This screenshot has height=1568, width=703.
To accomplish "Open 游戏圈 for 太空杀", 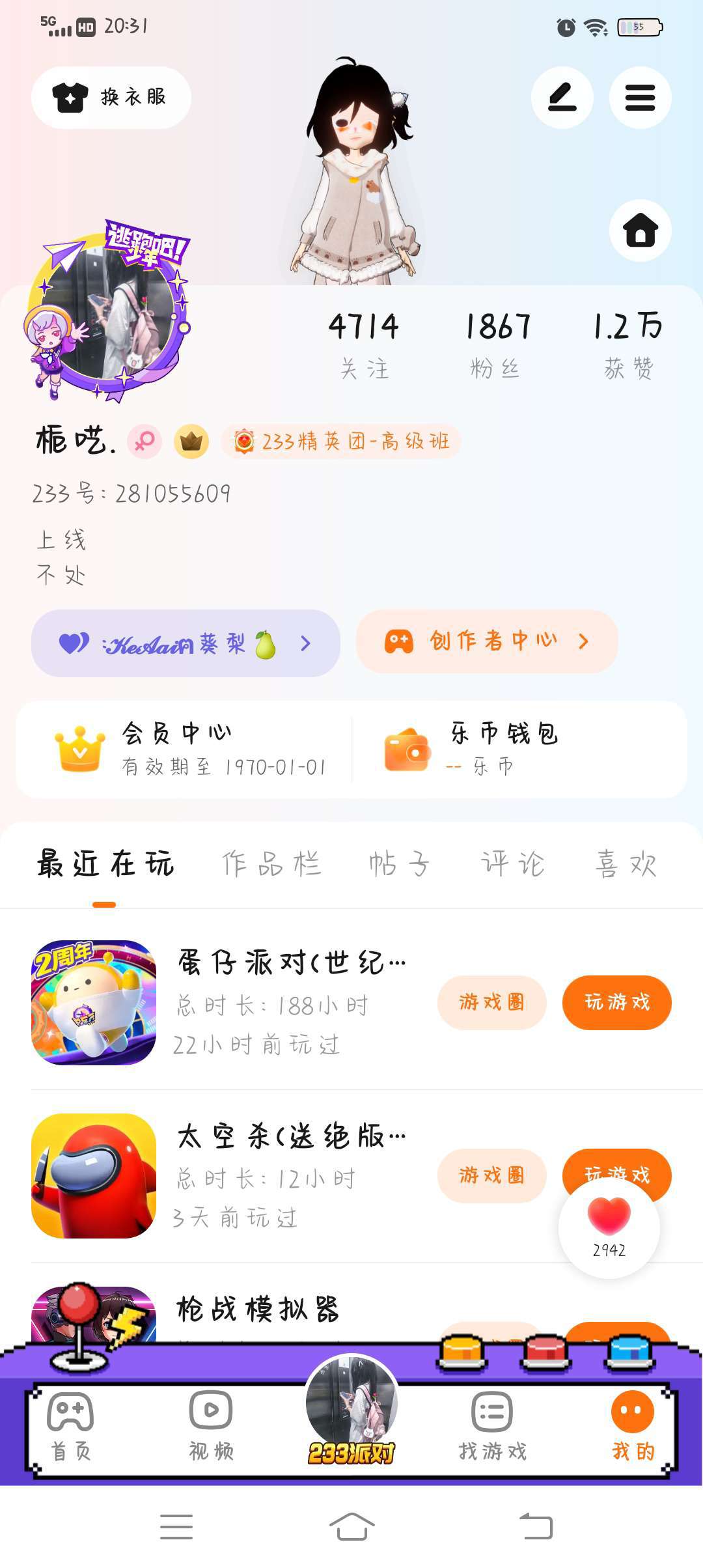I will tap(491, 1175).
